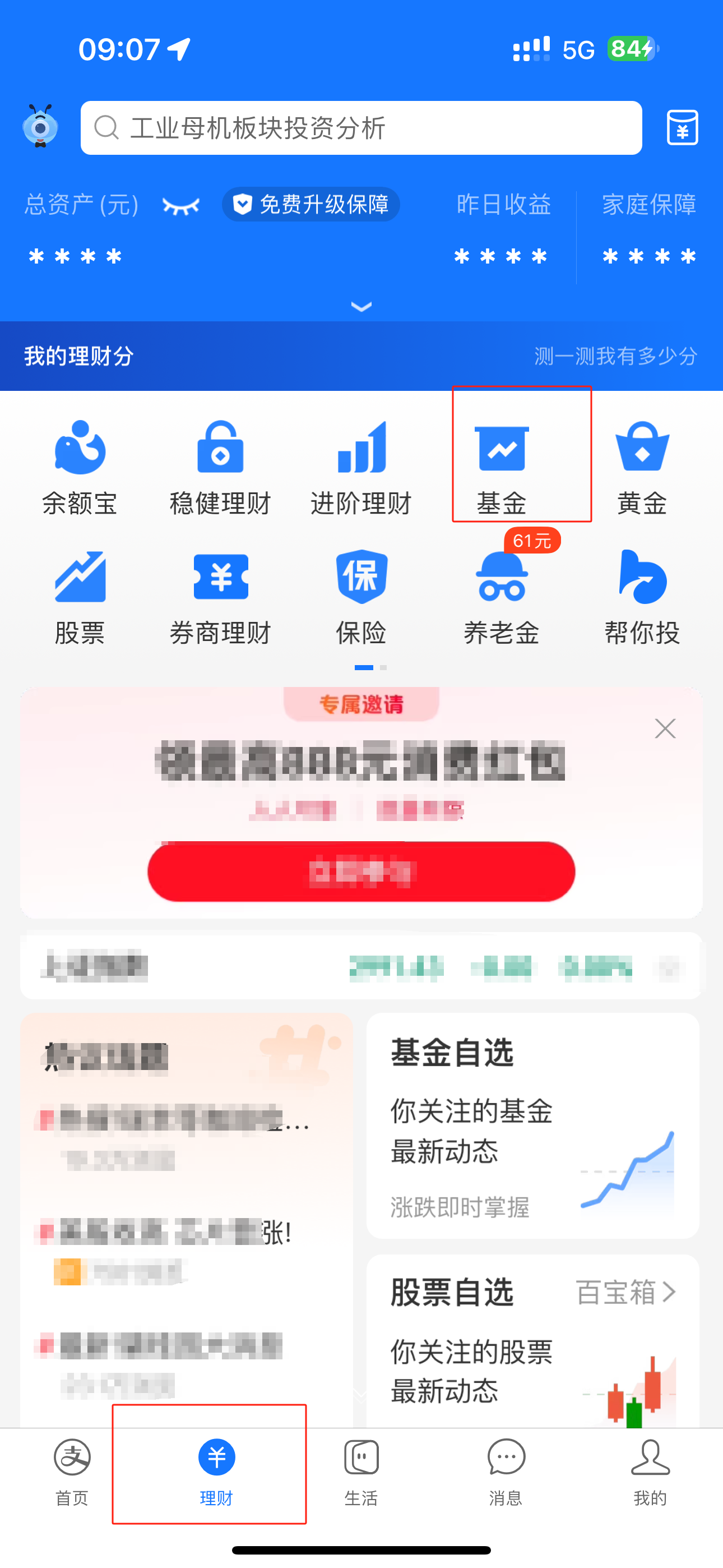
Task: Open 股票
Action: [80, 597]
